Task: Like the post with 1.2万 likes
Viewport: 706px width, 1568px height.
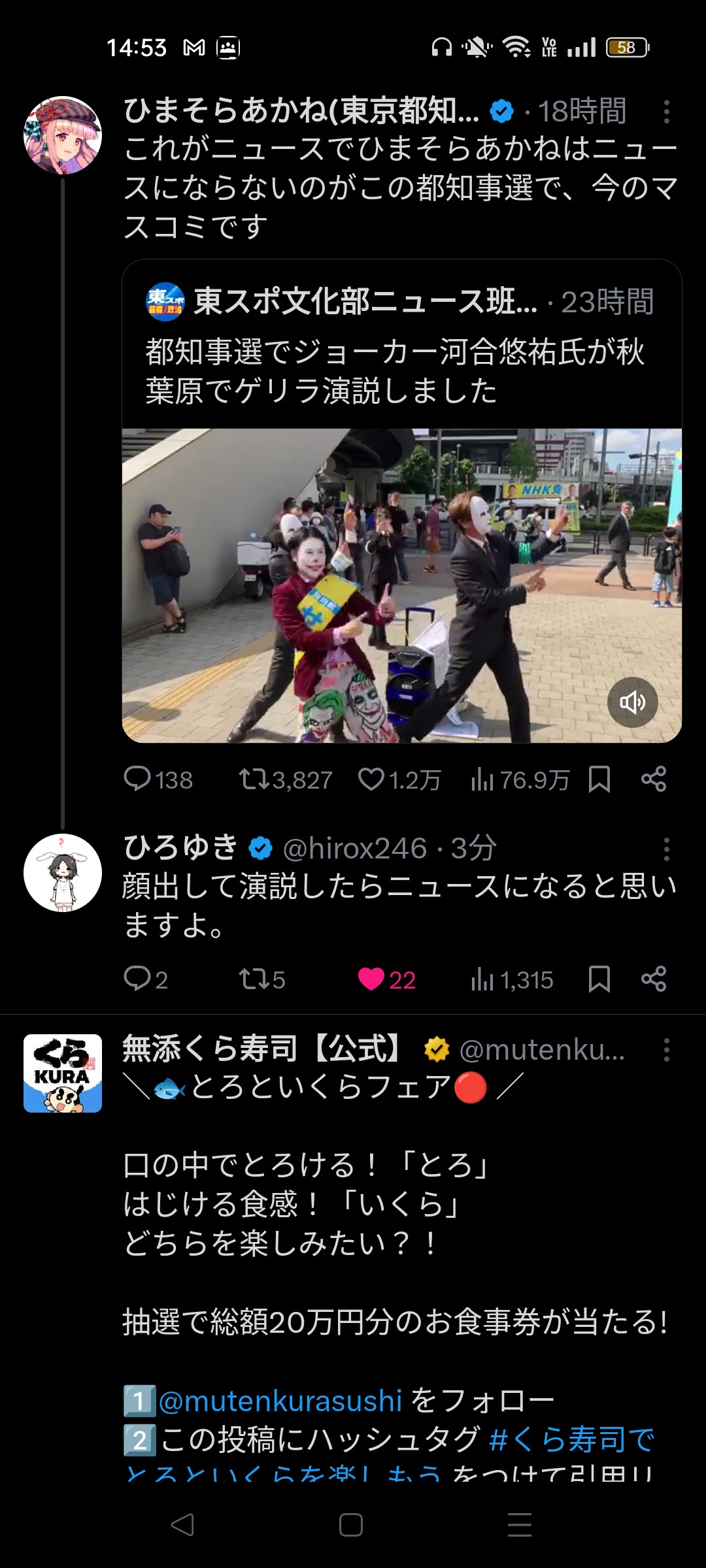Action: (399, 779)
